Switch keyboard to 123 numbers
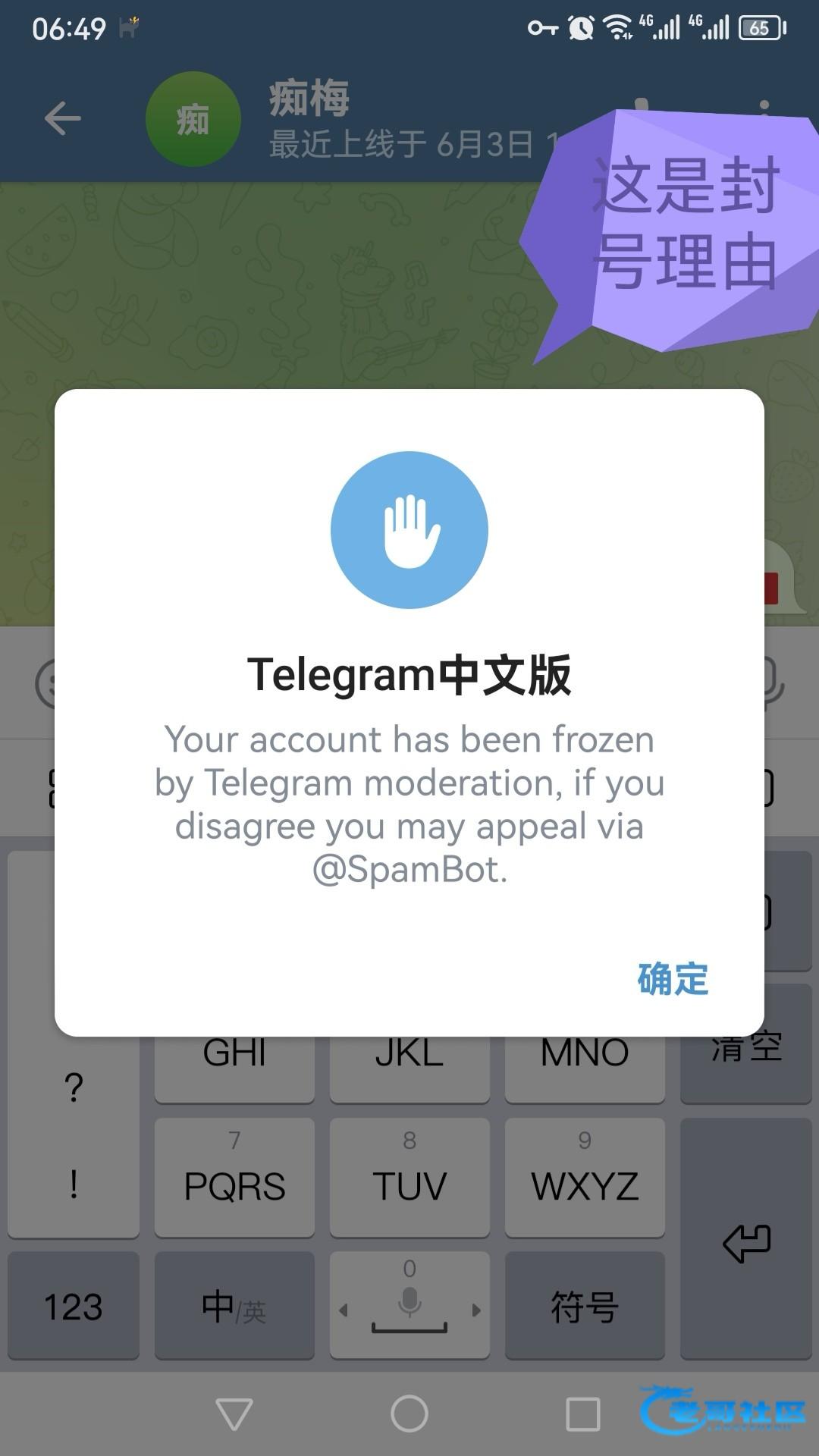This screenshot has height=1456, width=819. tap(74, 1306)
